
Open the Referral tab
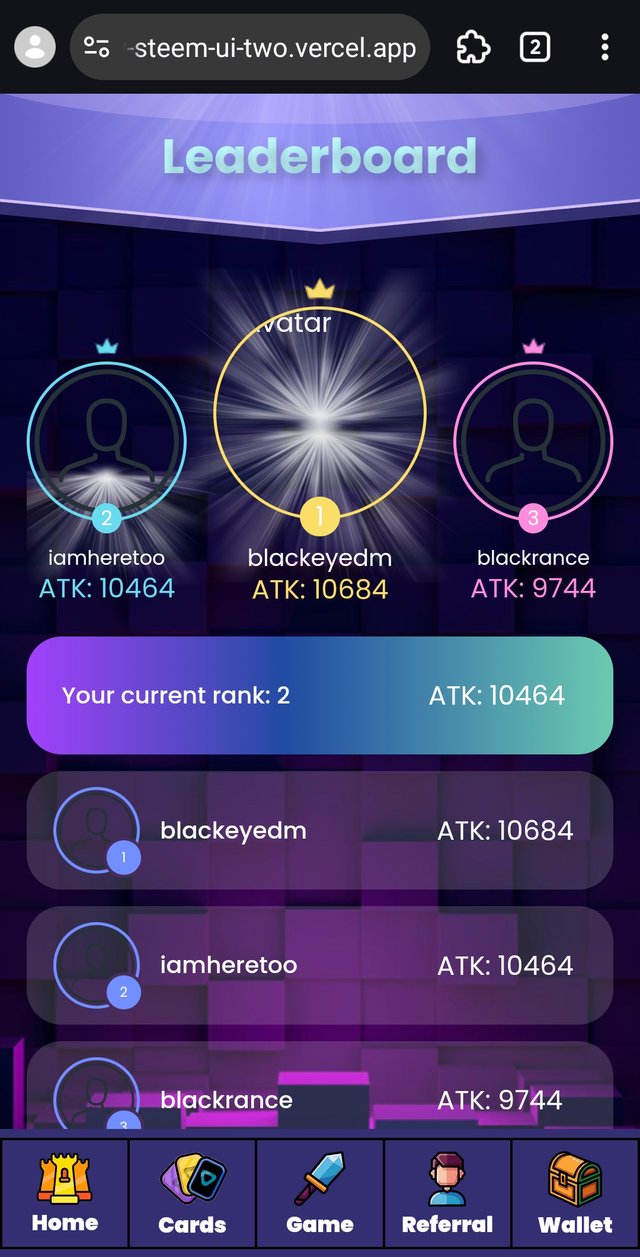(447, 1196)
